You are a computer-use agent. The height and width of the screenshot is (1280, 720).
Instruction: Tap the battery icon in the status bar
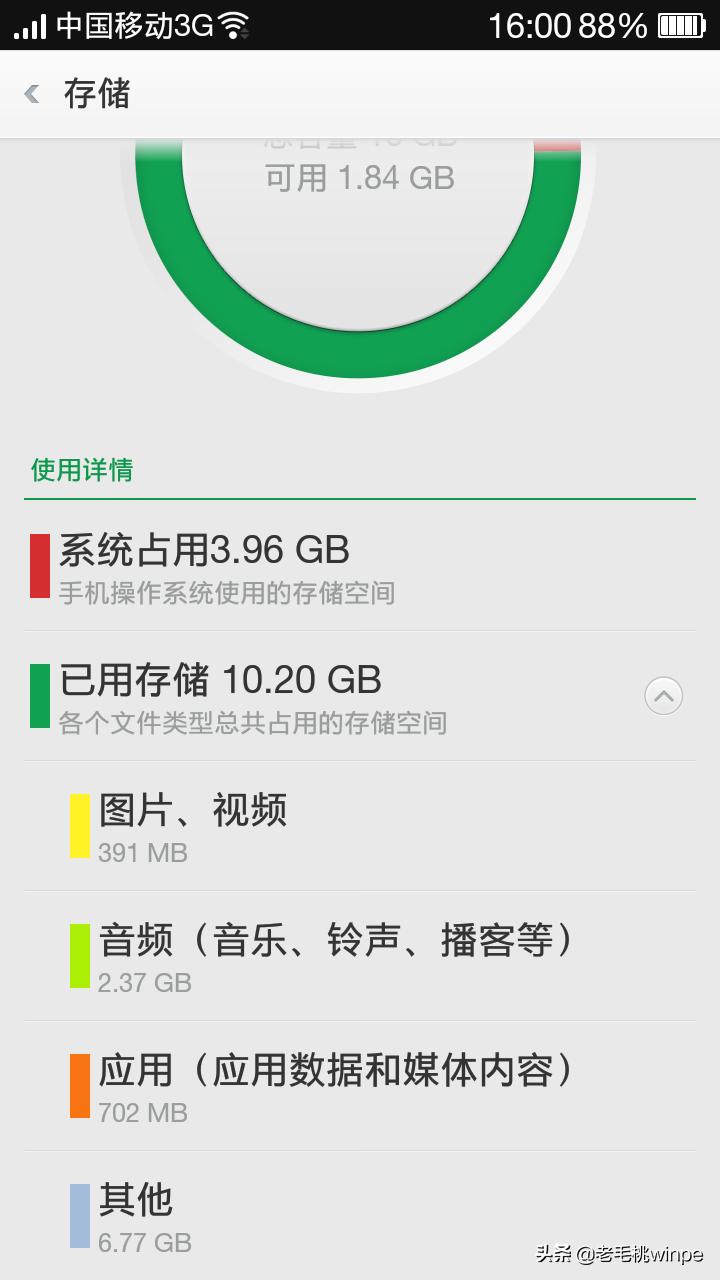683,27
